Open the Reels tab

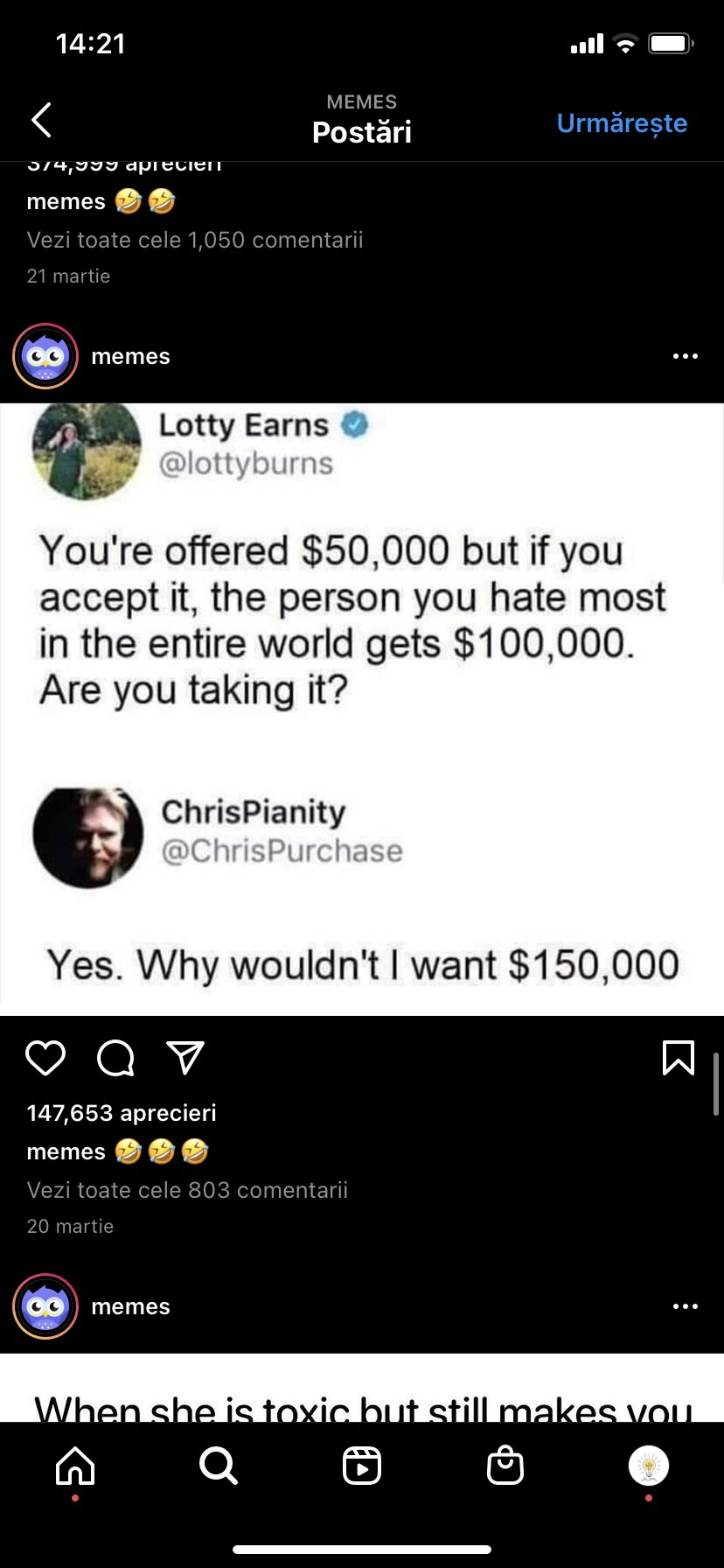tap(362, 1466)
